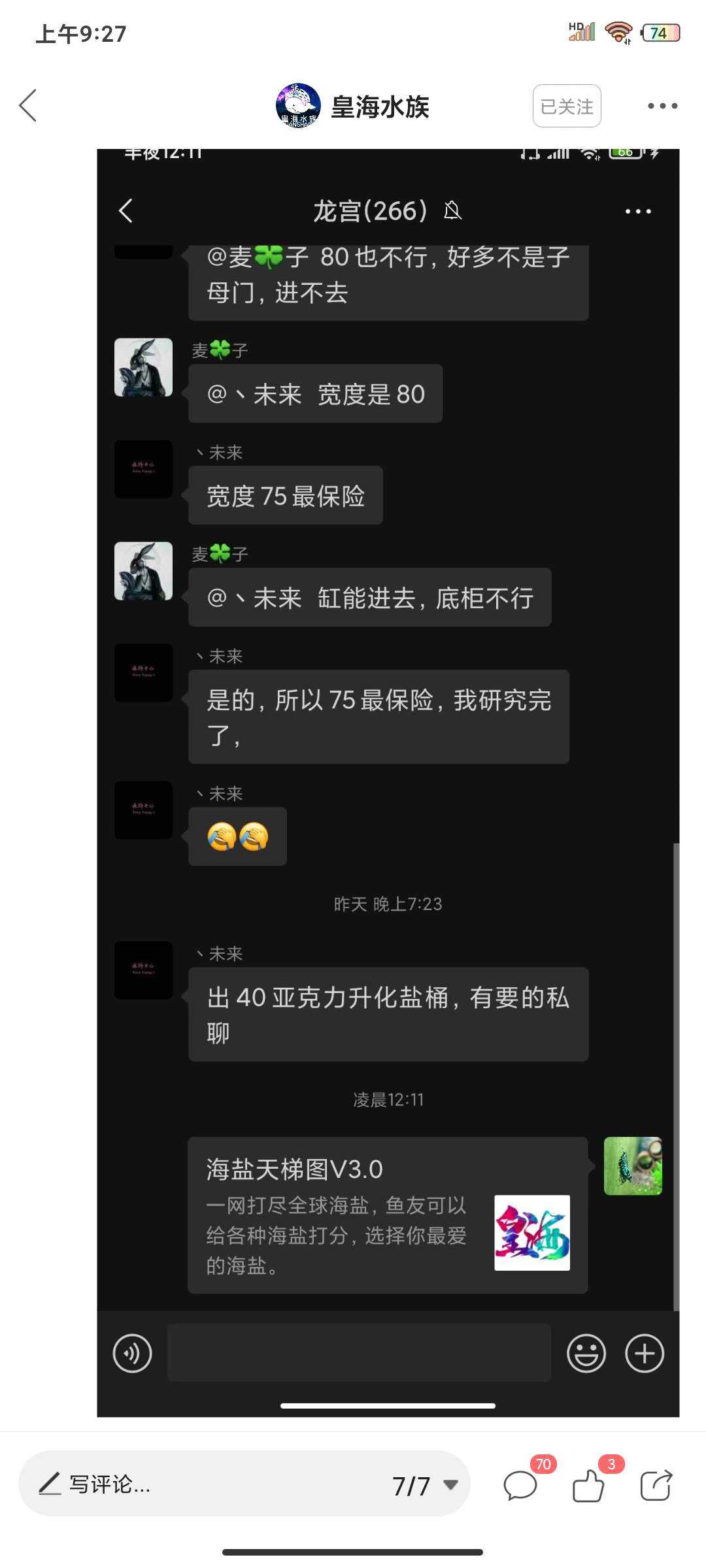Viewport: 706px width, 1568px height.
Task: Tap the 已关注 follow button
Action: point(567,106)
